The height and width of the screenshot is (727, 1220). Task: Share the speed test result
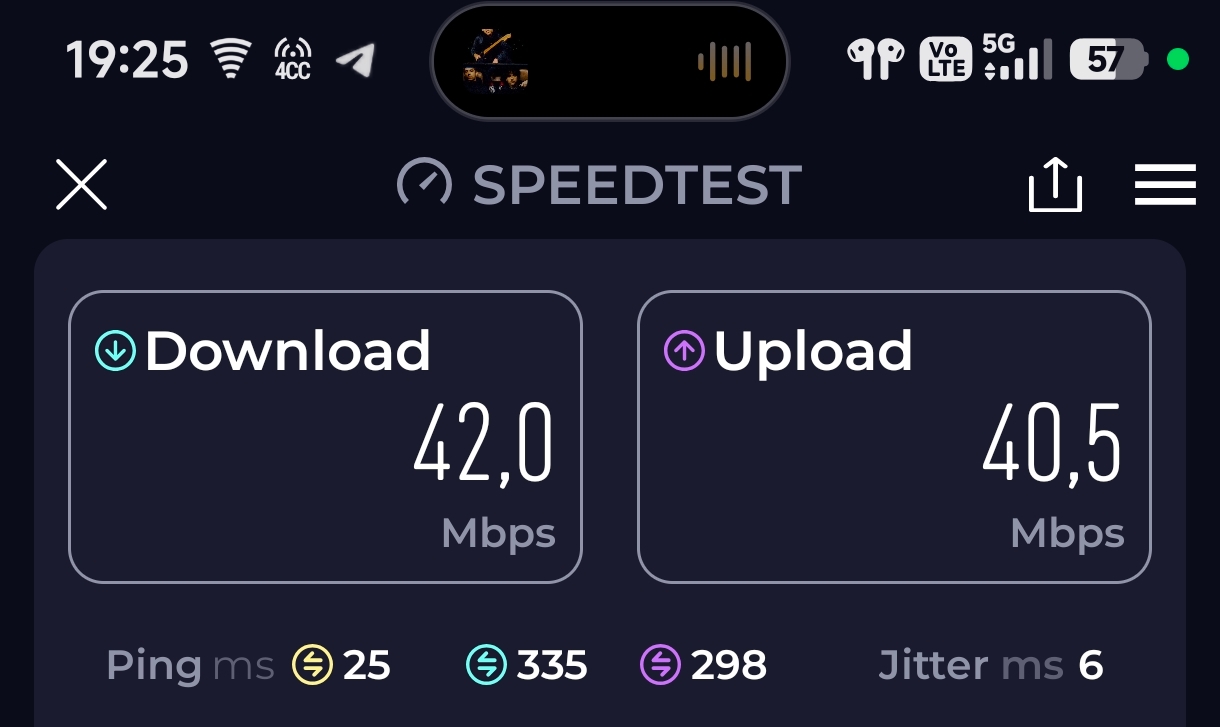[1055, 186]
